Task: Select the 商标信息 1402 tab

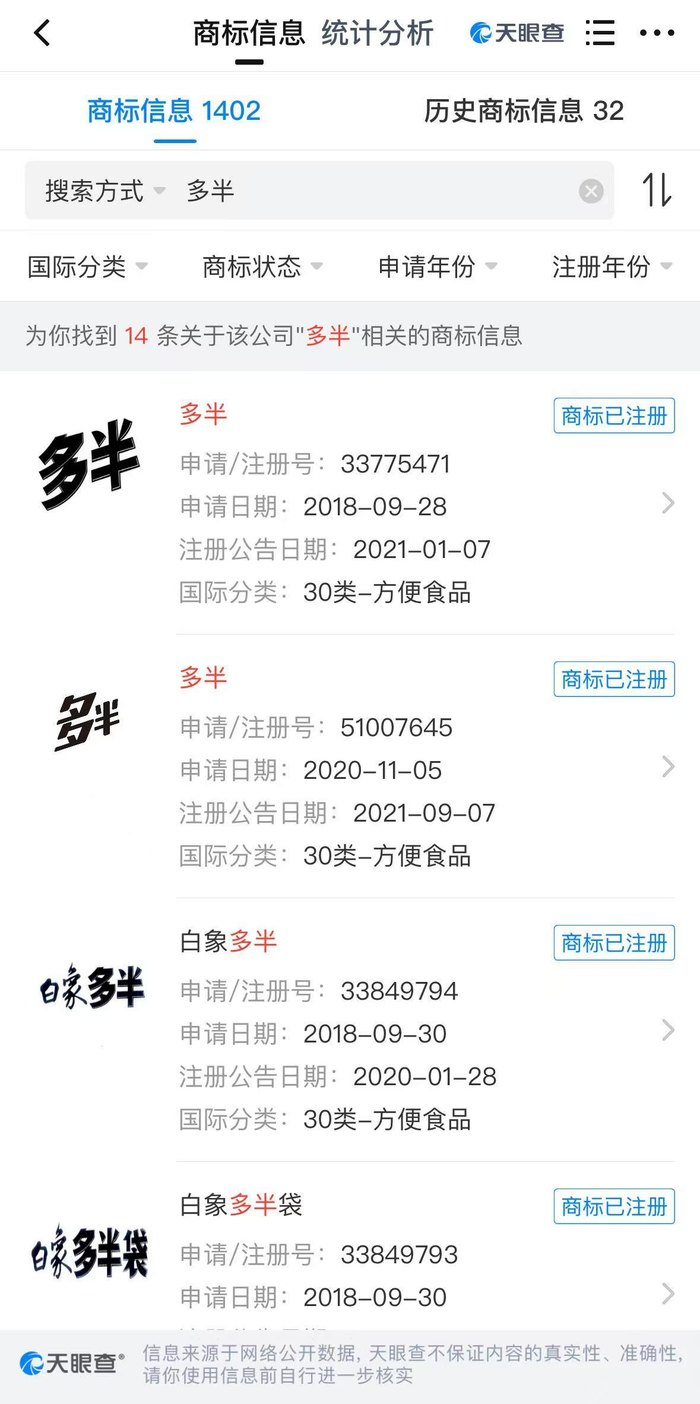Action: [x=173, y=111]
